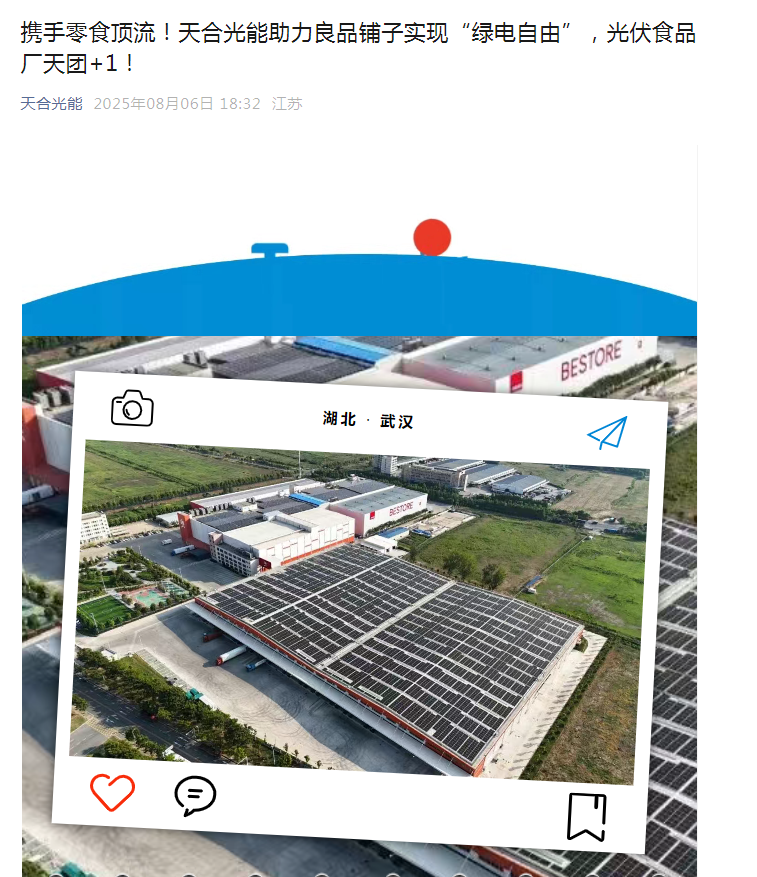Open the 天合光能 account link

[51, 103]
